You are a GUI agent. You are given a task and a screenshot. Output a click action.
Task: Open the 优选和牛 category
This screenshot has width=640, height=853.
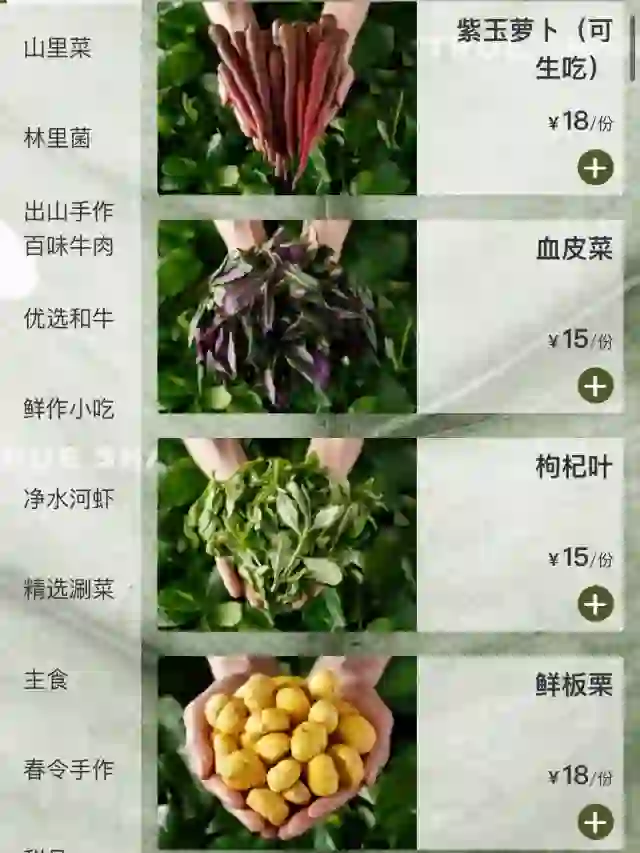(x=68, y=319)
